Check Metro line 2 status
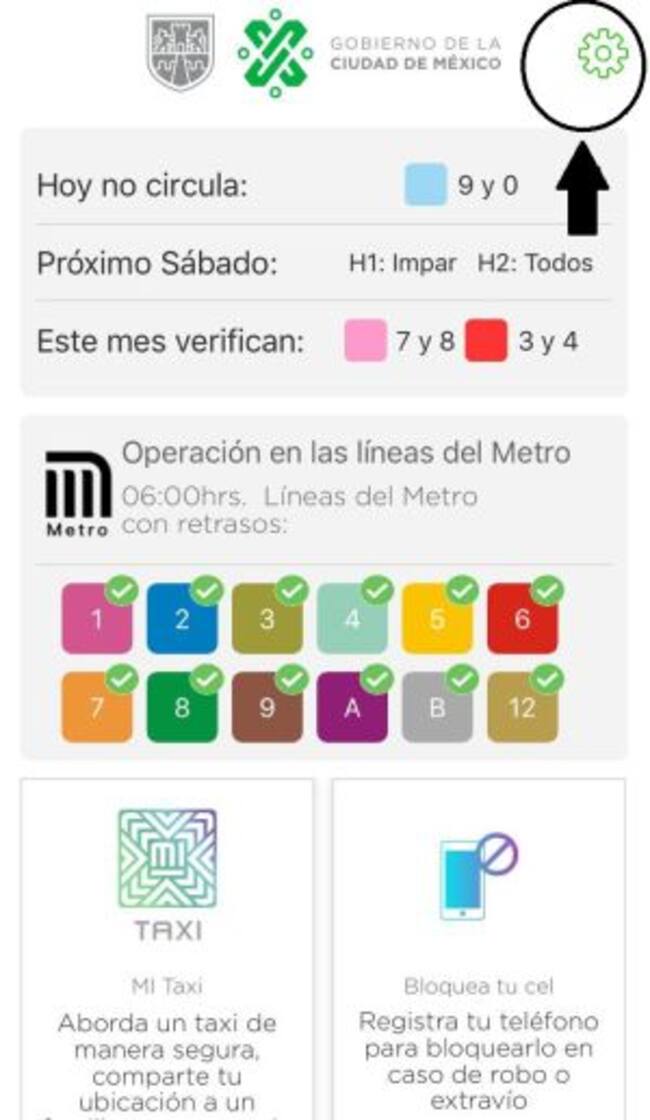 point(182,619)
